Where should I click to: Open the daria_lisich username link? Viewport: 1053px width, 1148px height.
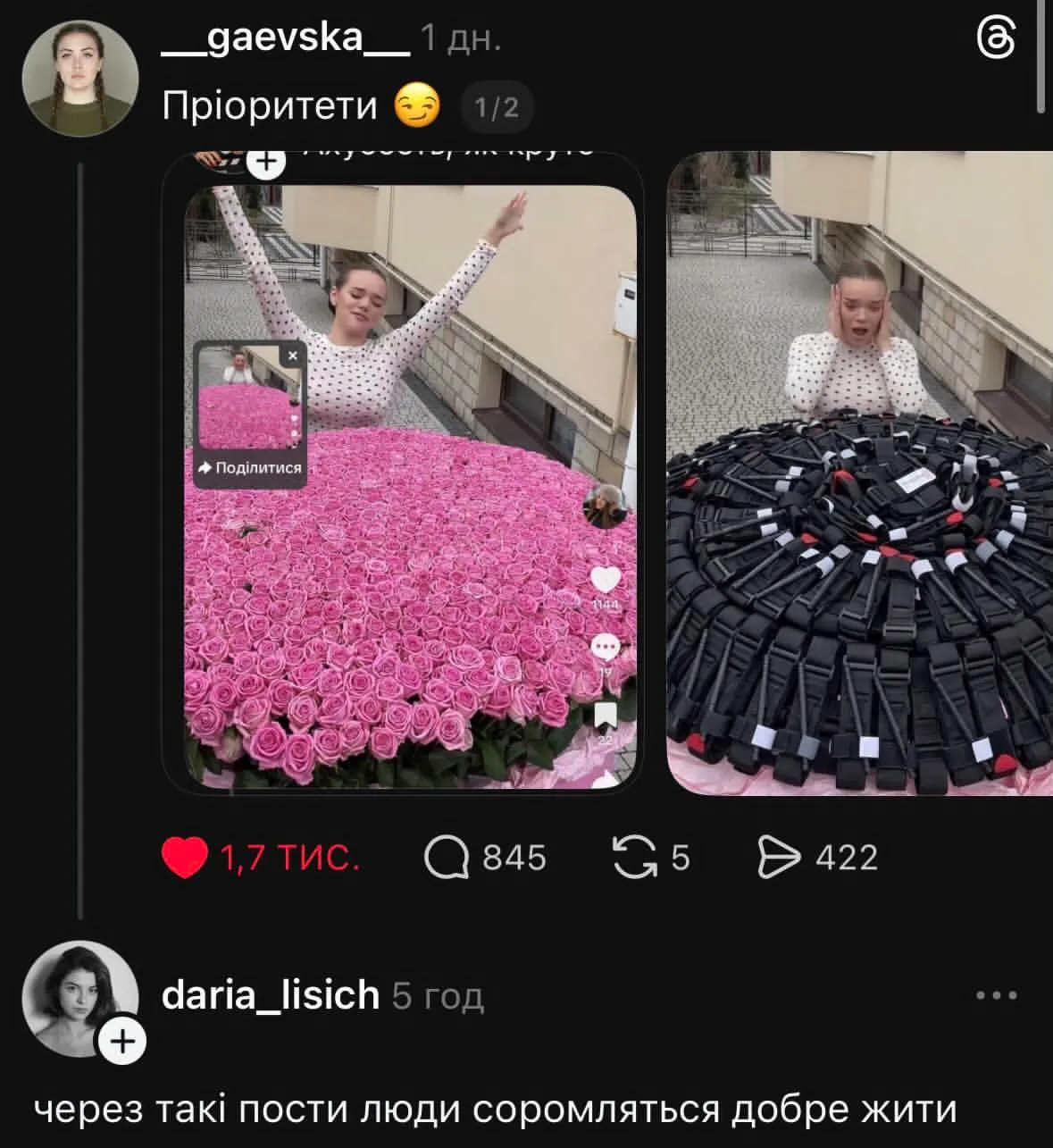coord(271,994)
